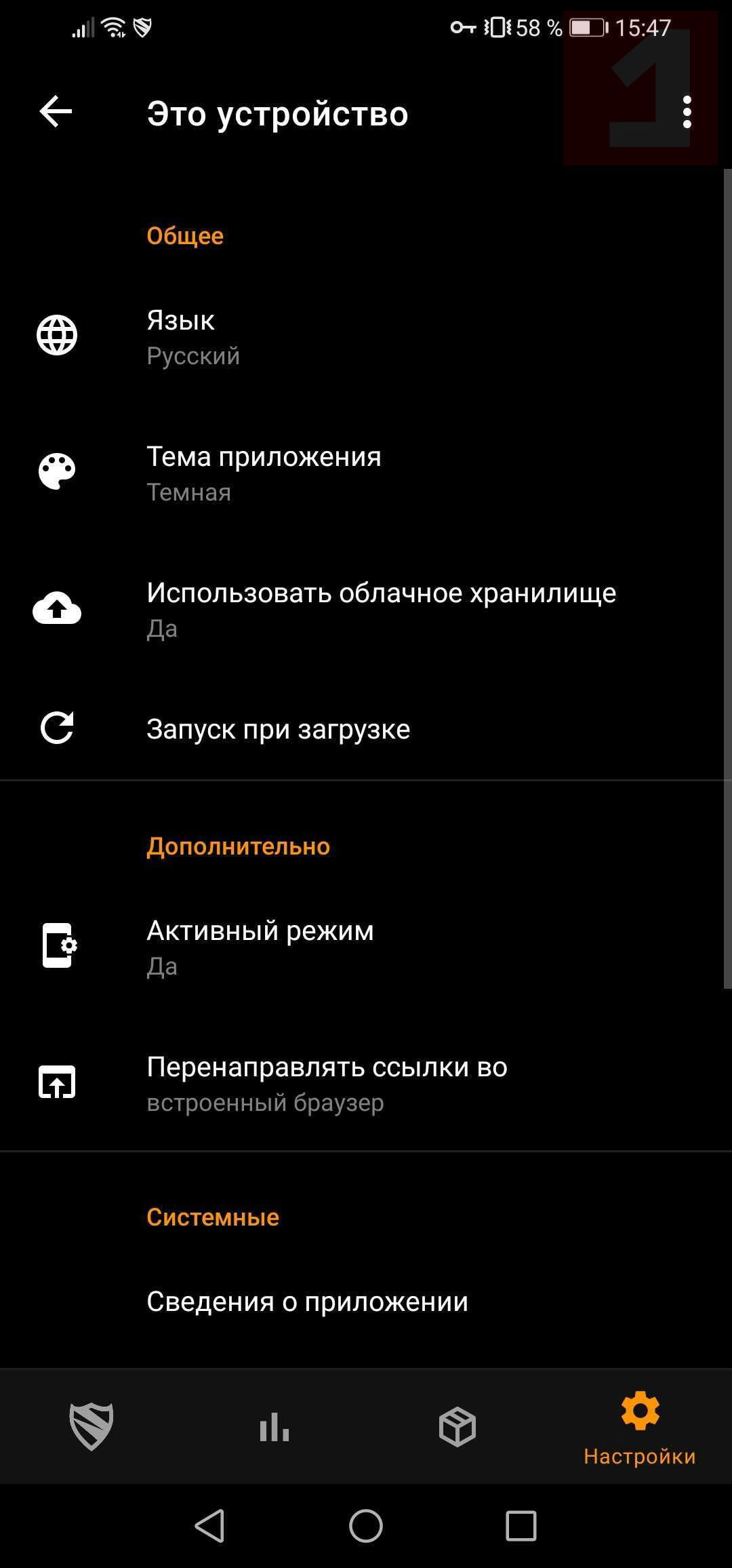732x1568 pixels.
Task: Select Запуск при загрузке option
Action: (366, 729)
